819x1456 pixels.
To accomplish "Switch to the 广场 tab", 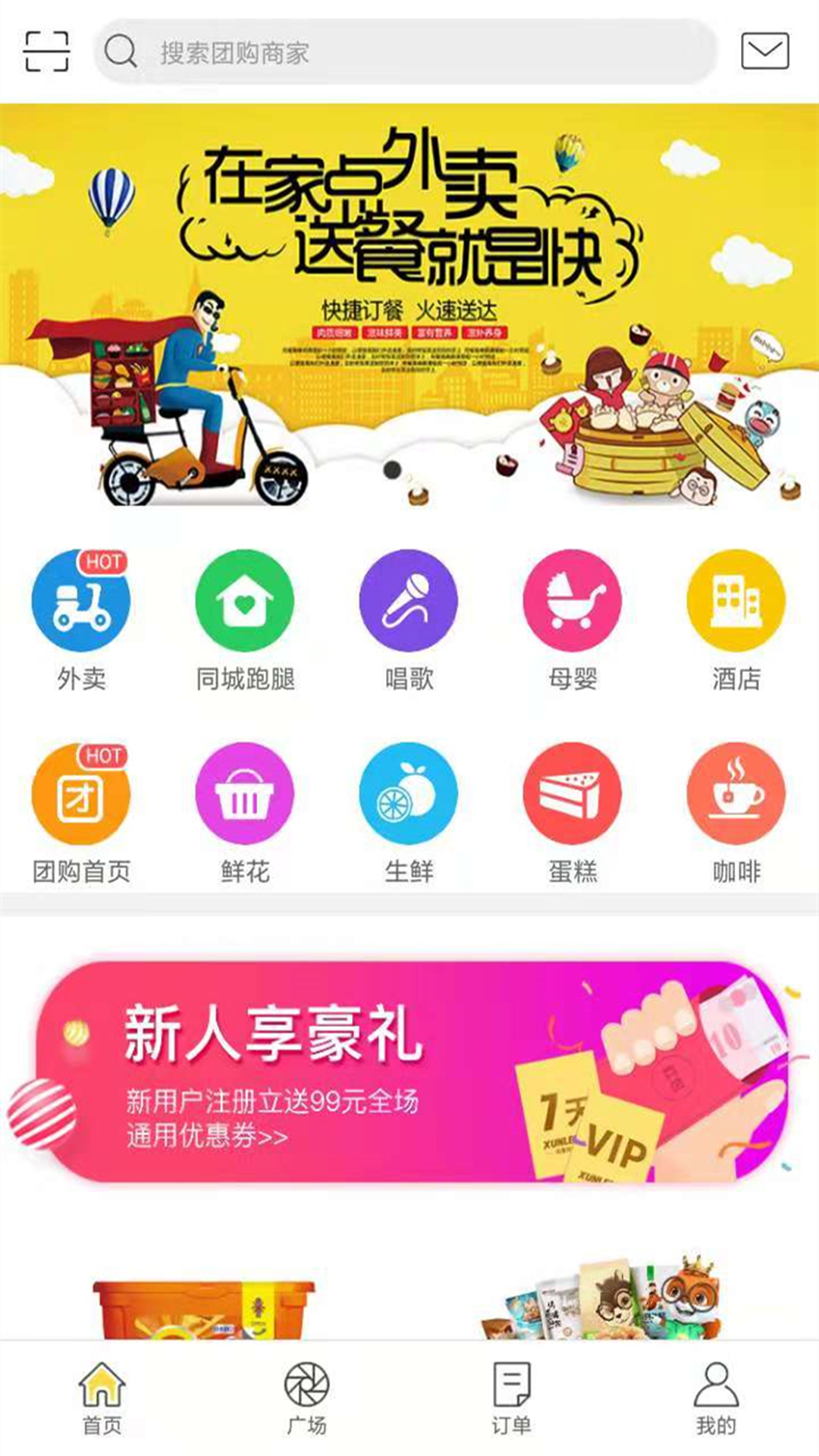I will click(307, 1398).
